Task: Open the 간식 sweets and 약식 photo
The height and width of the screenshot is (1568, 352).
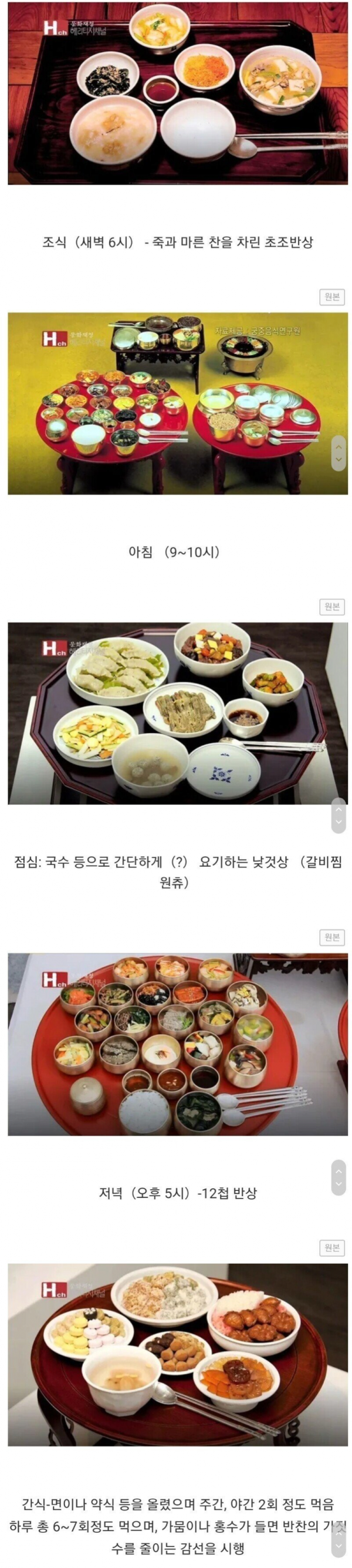Action: [178, 1354]
